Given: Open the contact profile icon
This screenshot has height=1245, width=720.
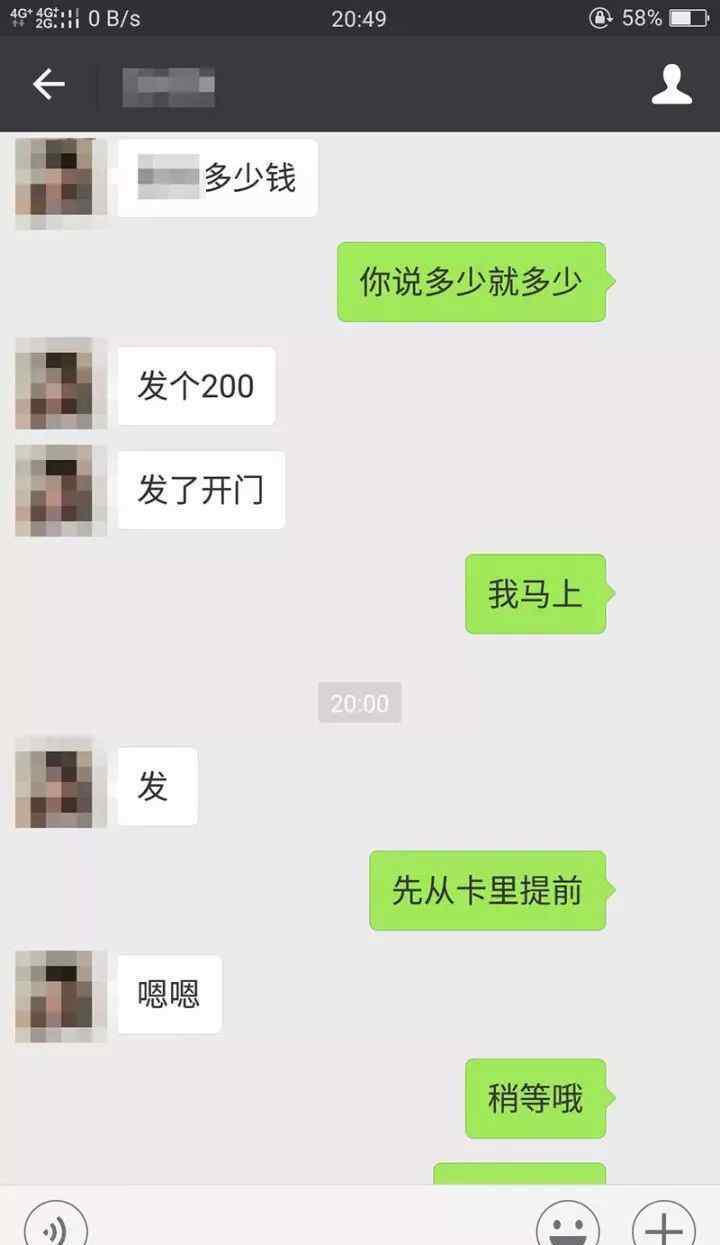Looking at the screenshot, I should click(672, 85).
